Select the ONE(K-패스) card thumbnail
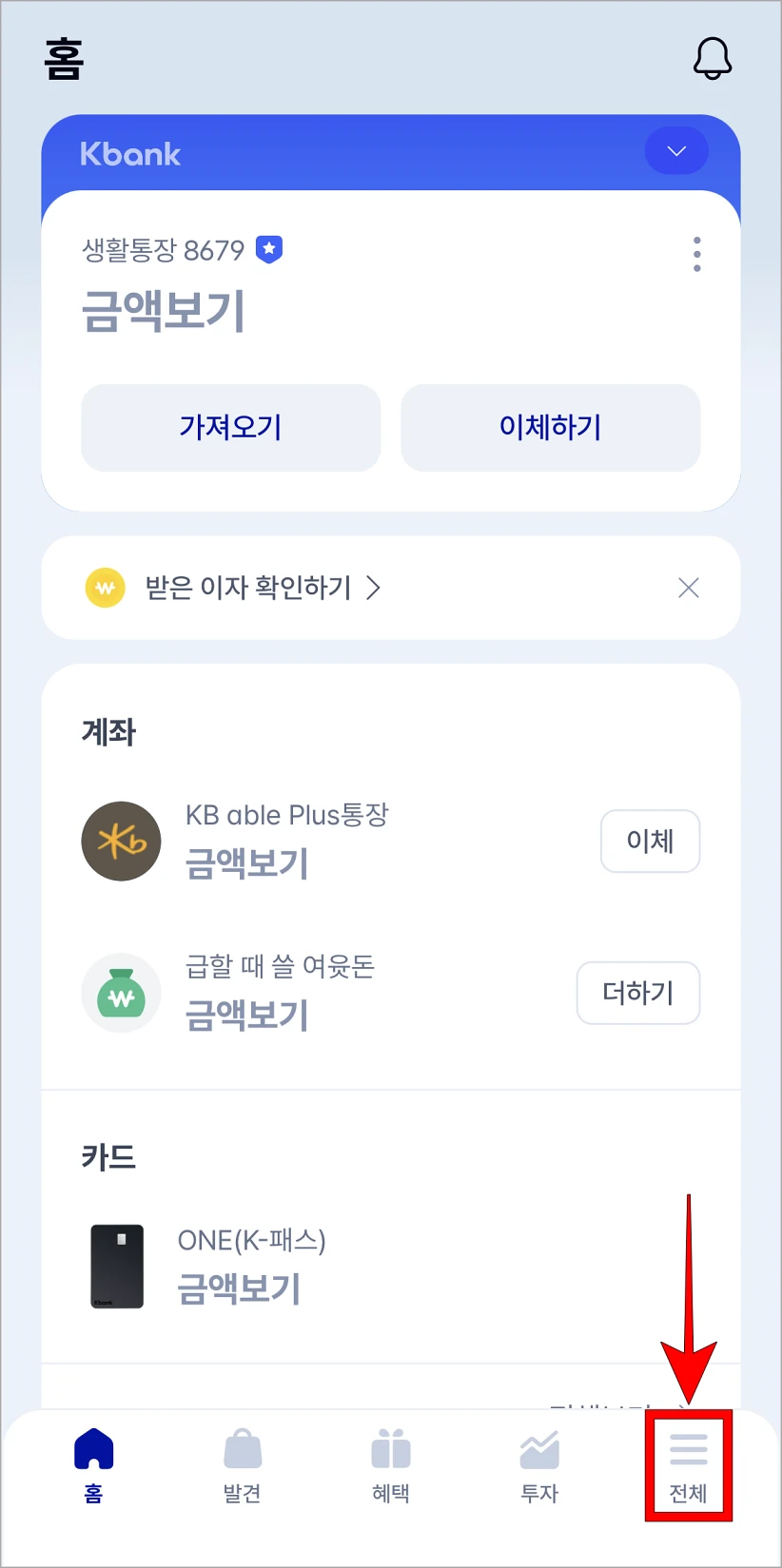 click(x=116, y=1267)
